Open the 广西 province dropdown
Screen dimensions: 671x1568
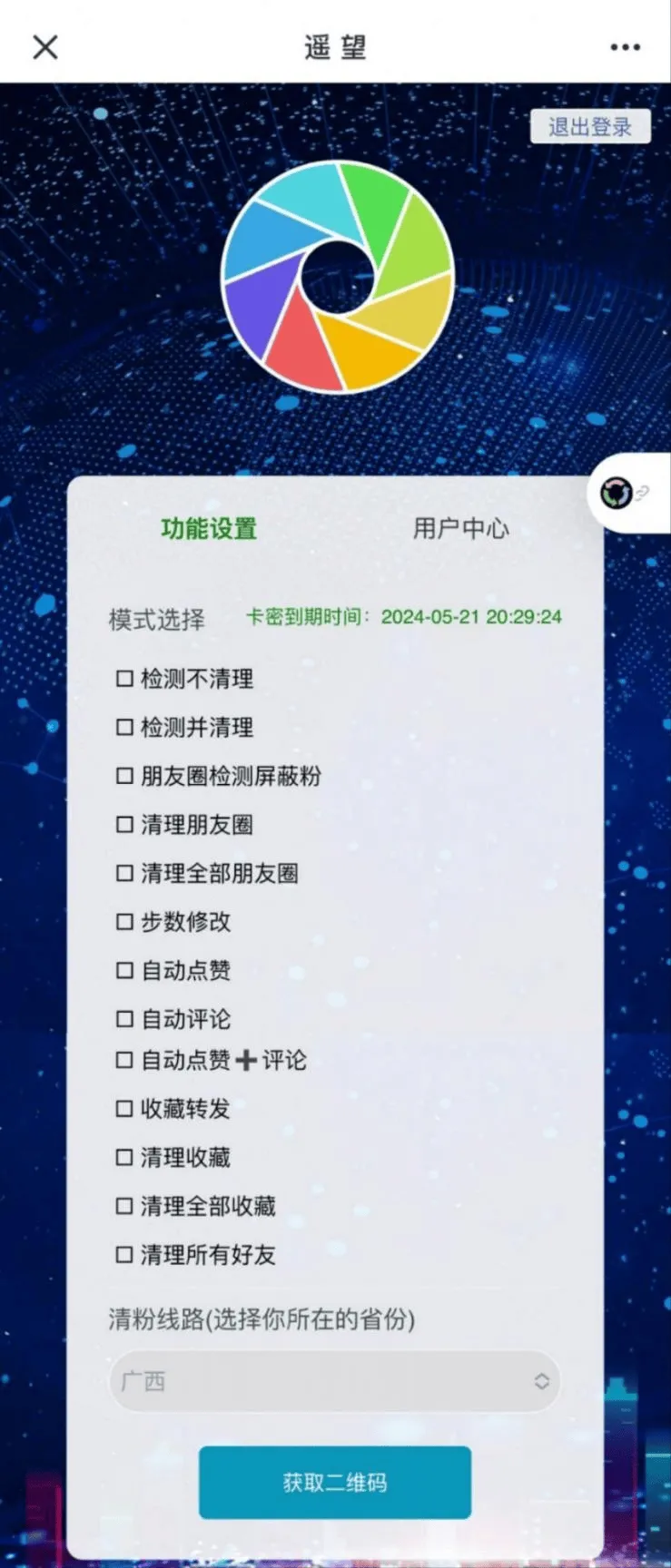click(x=334, y=1381)
